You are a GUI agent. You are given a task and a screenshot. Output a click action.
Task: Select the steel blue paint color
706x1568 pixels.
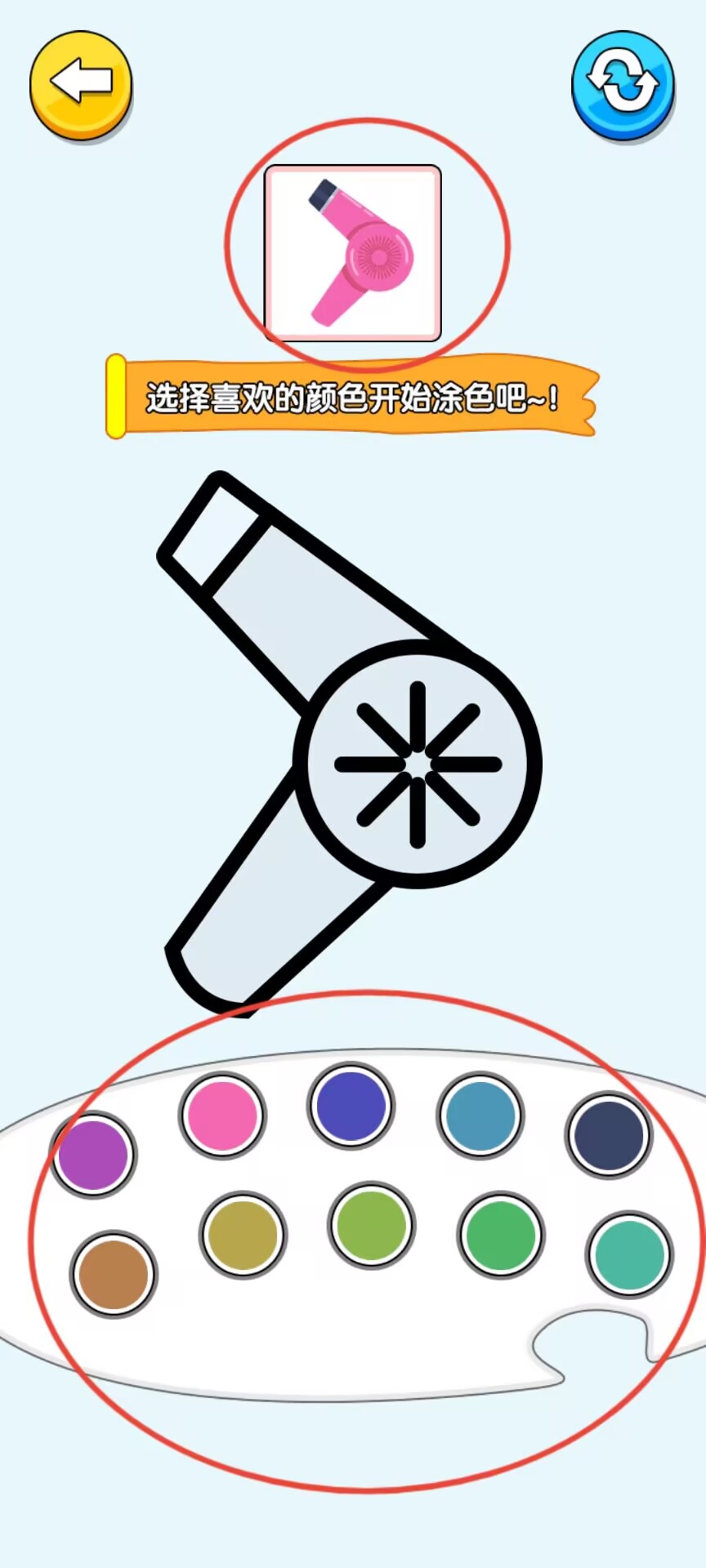click(480, 1115)
